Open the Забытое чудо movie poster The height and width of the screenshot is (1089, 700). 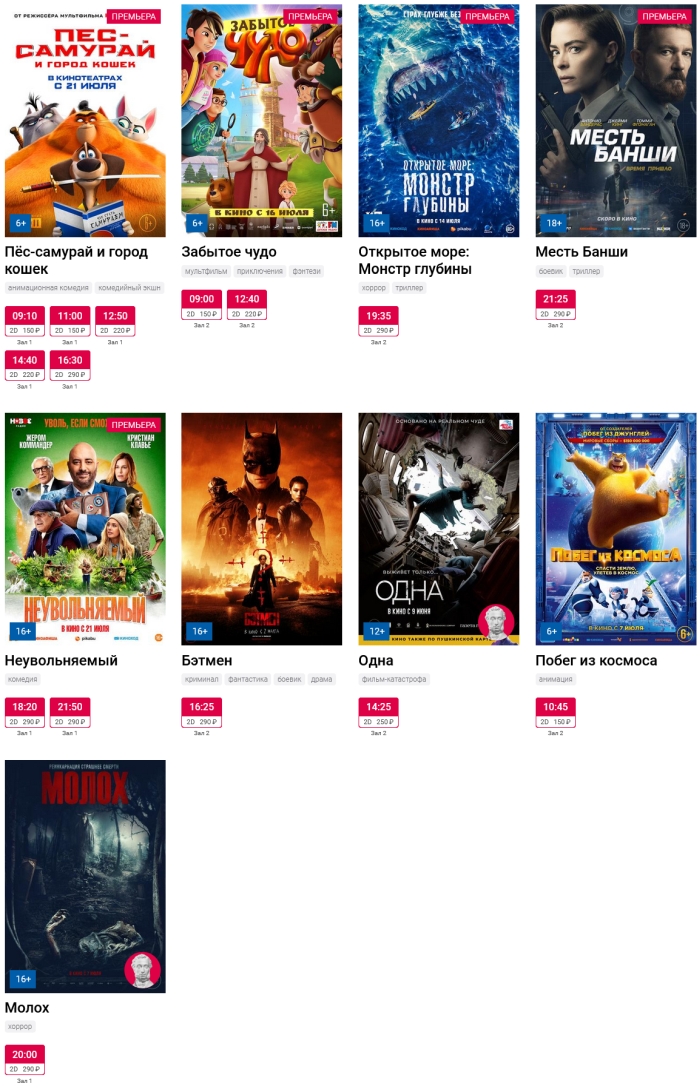point(261,120)
